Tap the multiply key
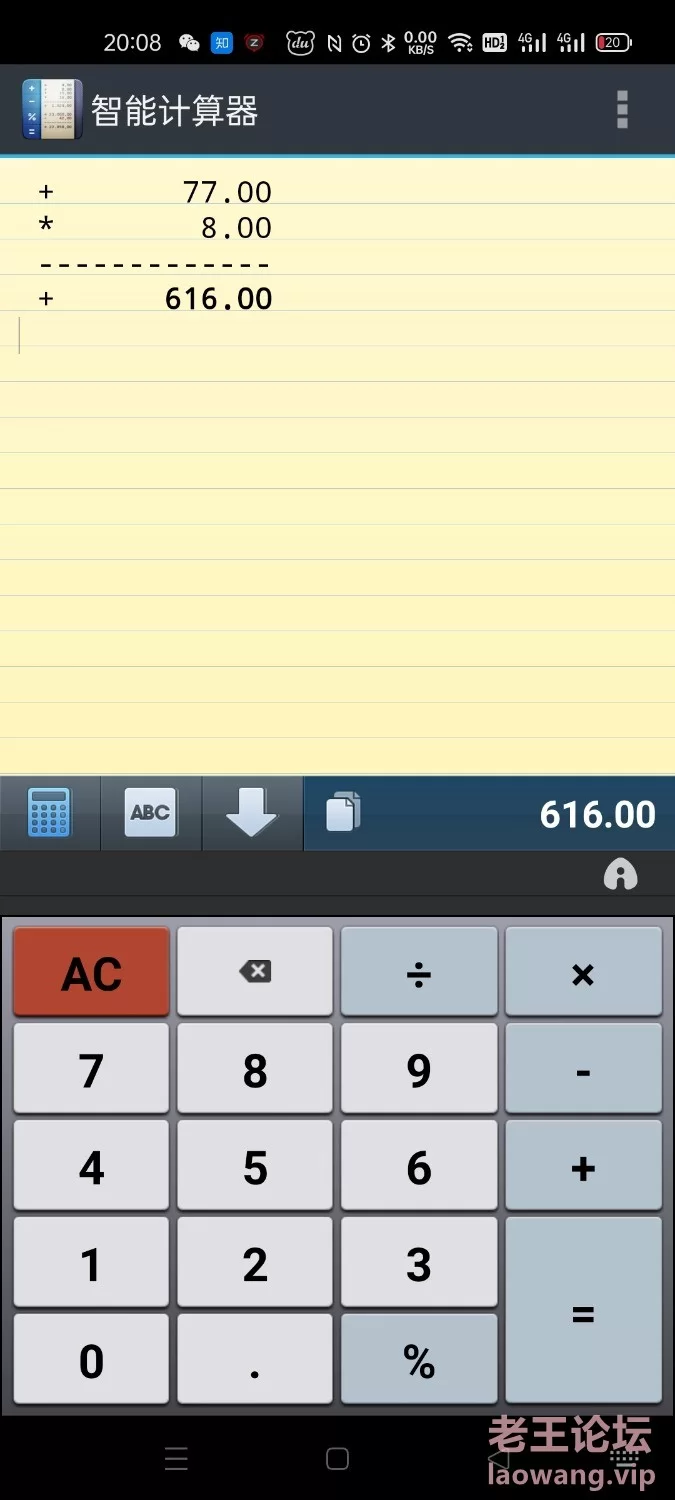The width and height of the screenshot is (675, 1500). (583, 972)
